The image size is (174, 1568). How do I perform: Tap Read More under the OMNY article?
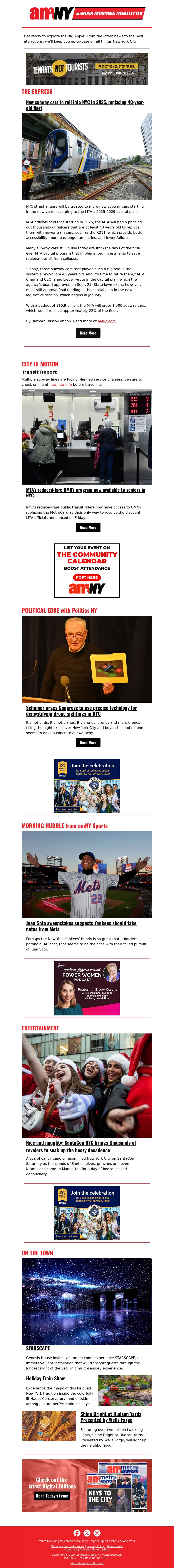pos(87,527)
